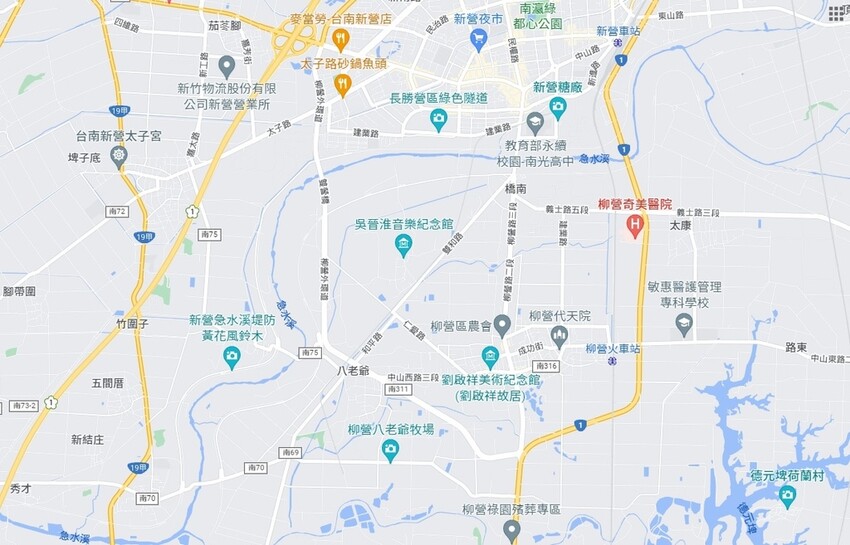
Task: Tap the 柳營代天院 temple marker
Action: click(559, 336)
